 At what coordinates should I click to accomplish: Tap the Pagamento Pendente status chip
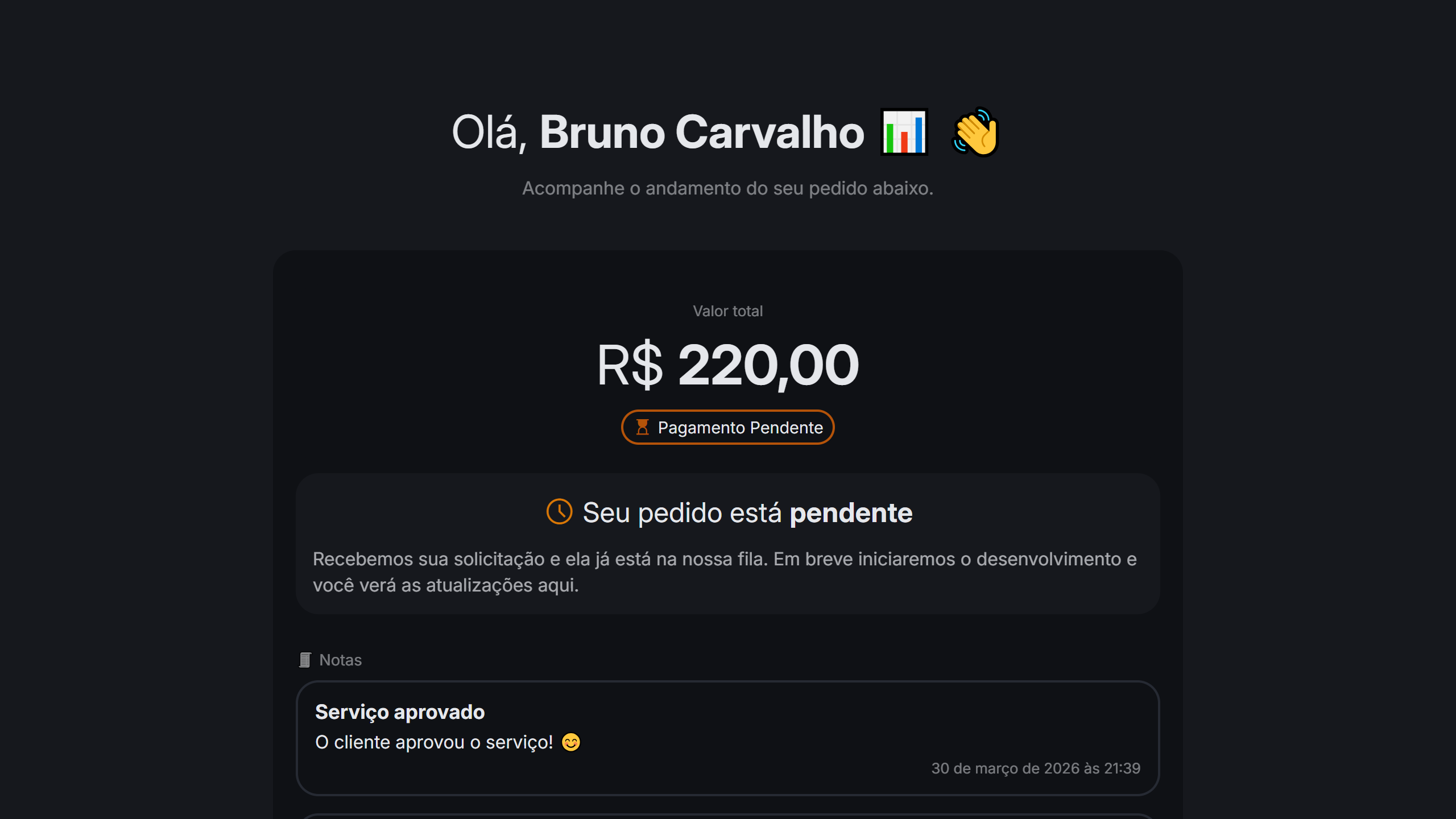coord(727,427)
